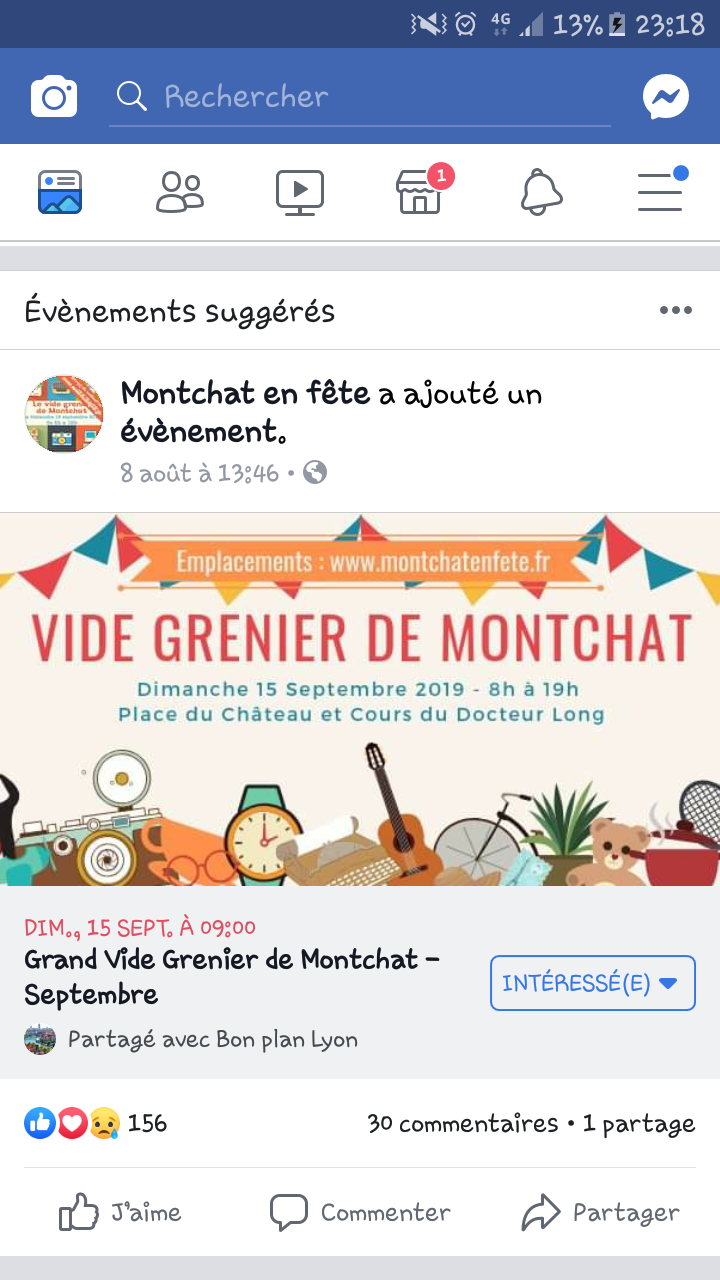Share the event with Partager
This screenshot has height=1280, width=720.
(600, 1213)
